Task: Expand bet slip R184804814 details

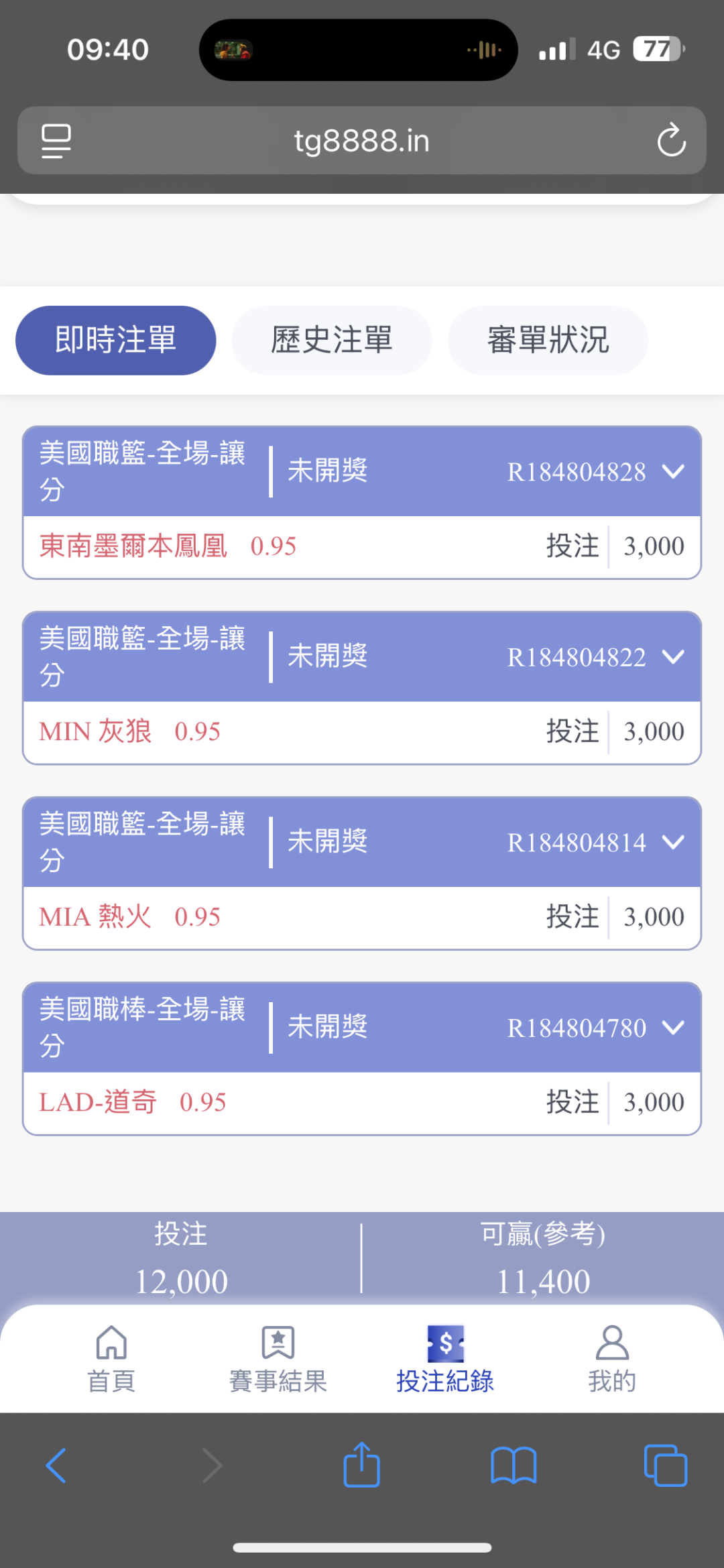Action: pos(673,842)
